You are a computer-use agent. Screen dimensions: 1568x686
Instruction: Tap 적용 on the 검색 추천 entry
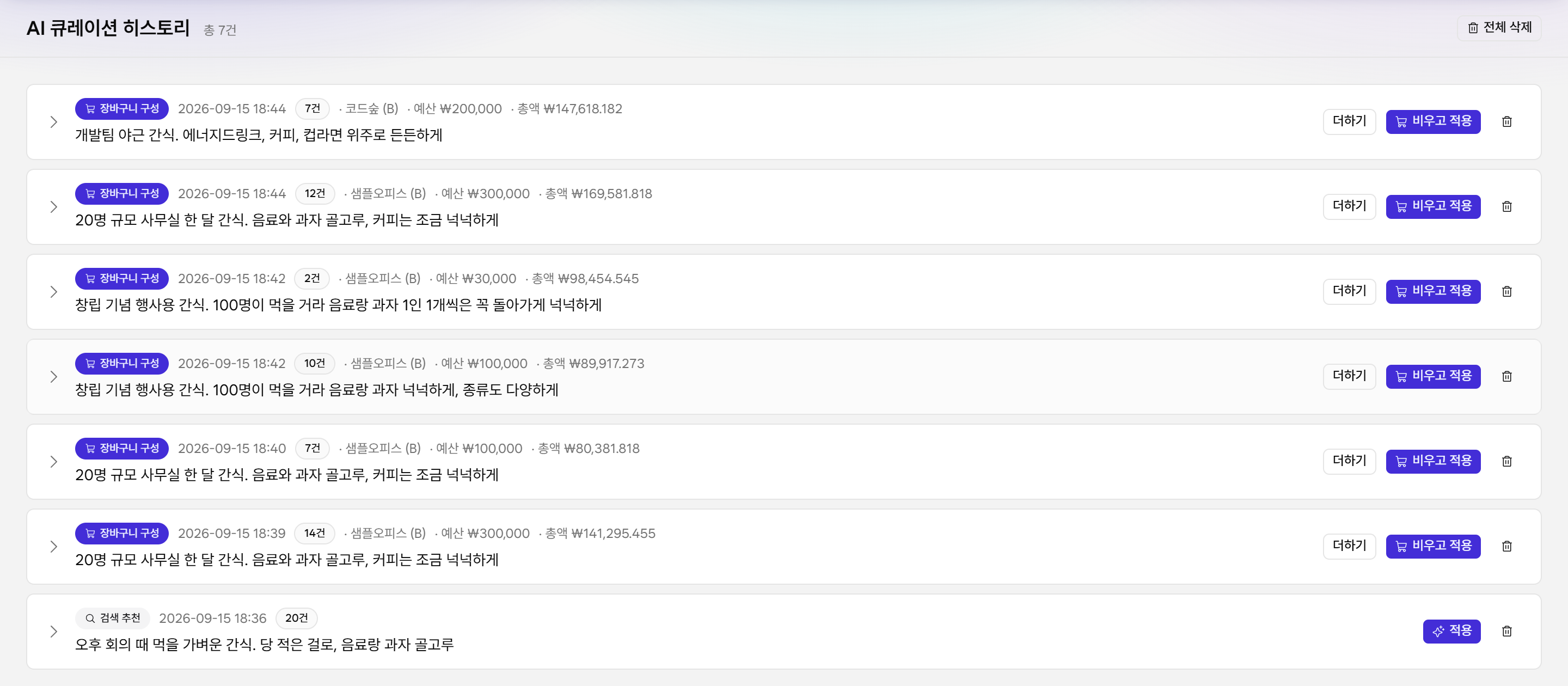tap(1451, 630)
